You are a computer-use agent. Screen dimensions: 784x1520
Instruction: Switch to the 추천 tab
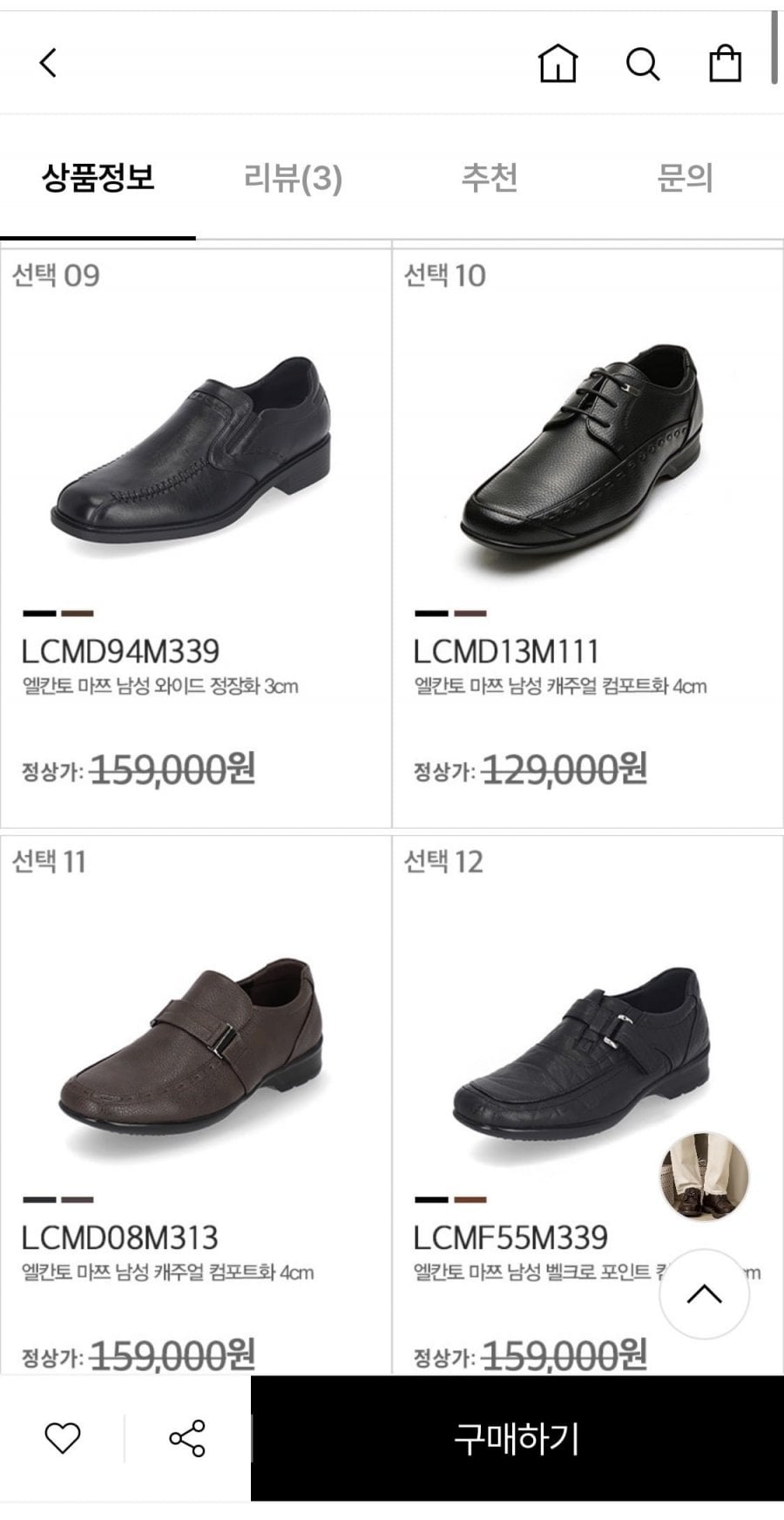click(490, 178)
